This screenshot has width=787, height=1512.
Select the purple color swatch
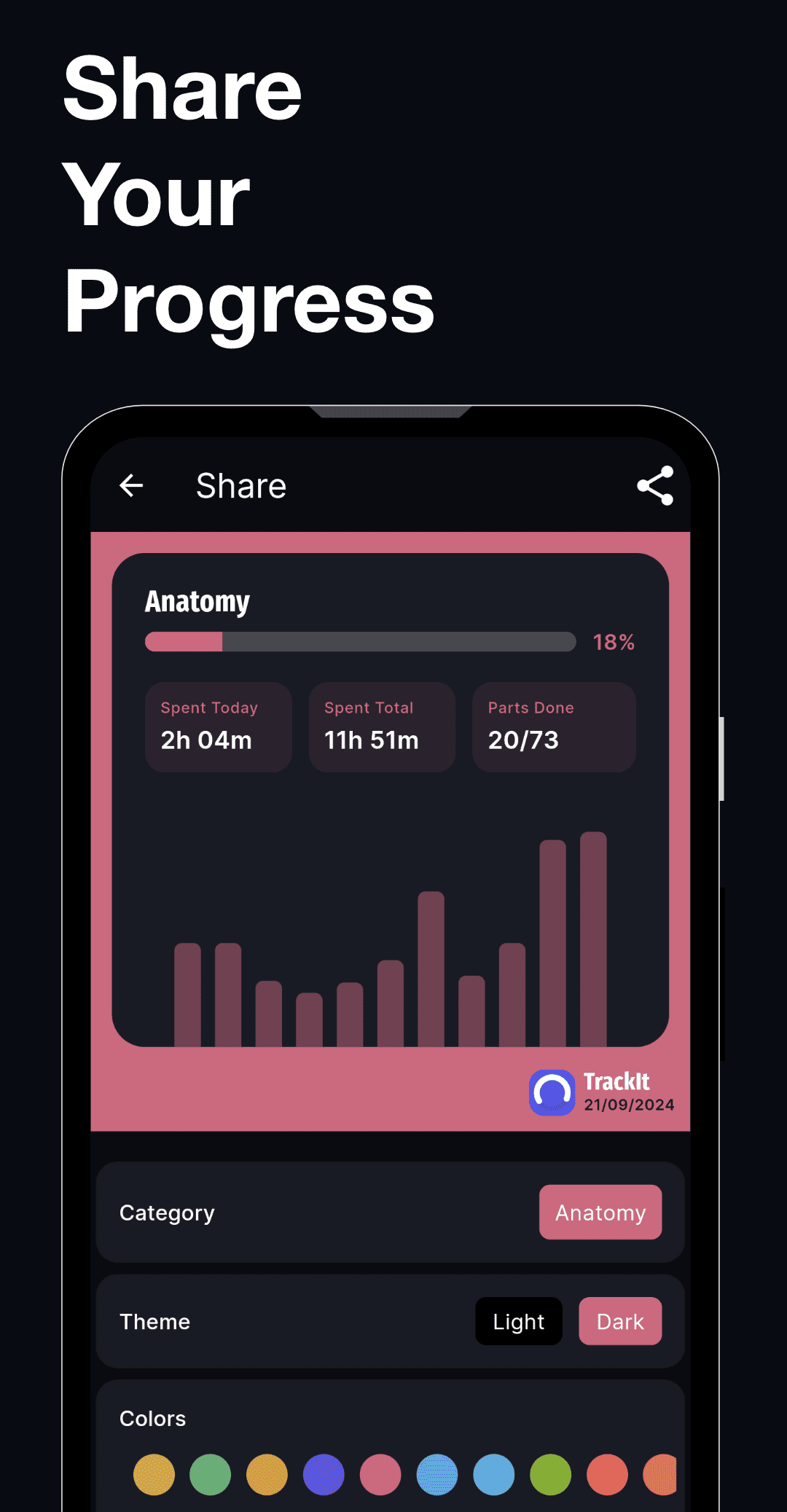pyautogui.click(x=324, y=1474)
